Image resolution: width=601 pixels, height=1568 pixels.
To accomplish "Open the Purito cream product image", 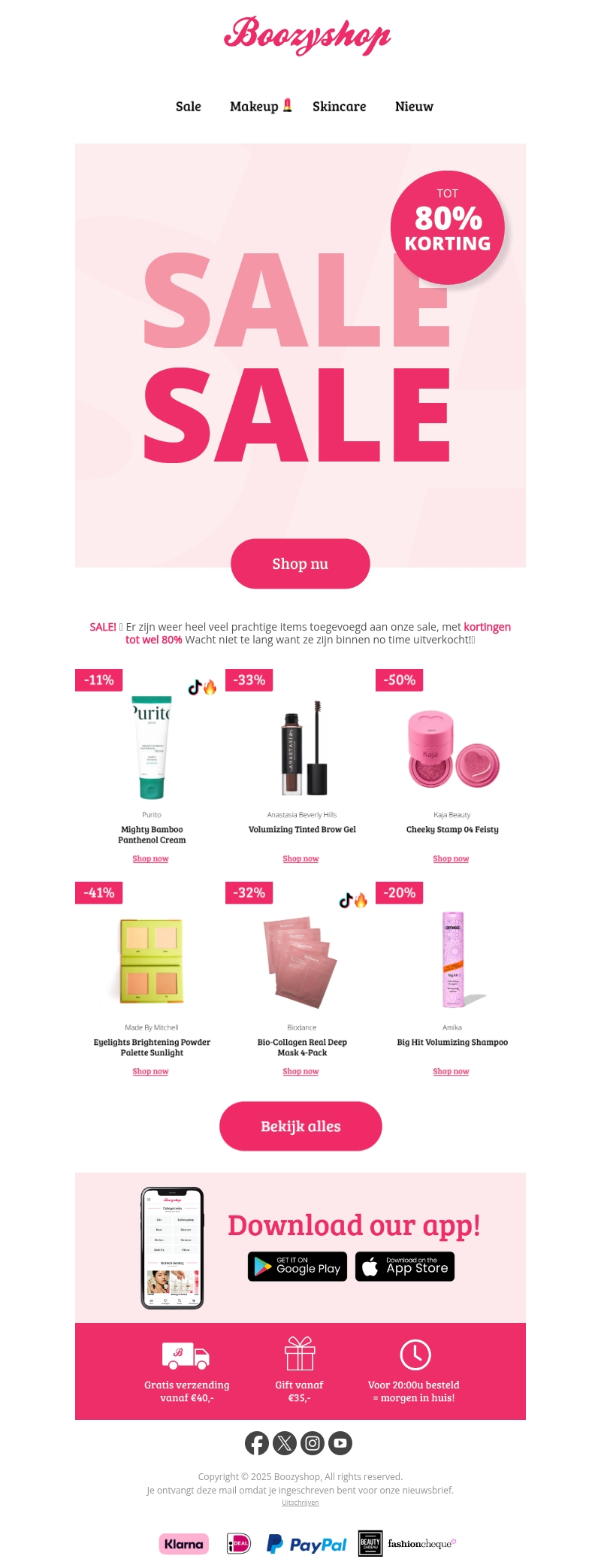I will [x=152, y=747].
